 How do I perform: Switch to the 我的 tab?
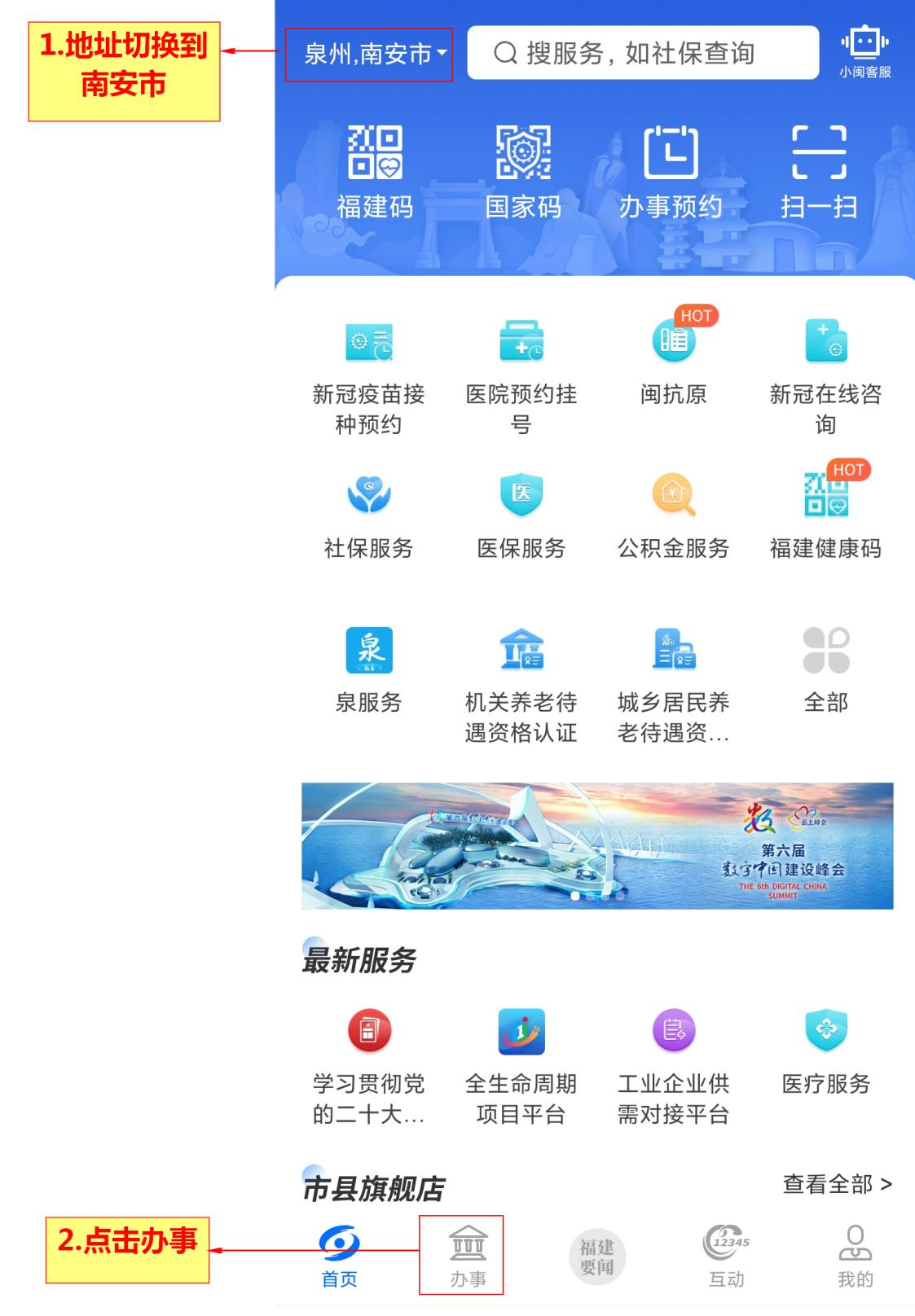855,1256
